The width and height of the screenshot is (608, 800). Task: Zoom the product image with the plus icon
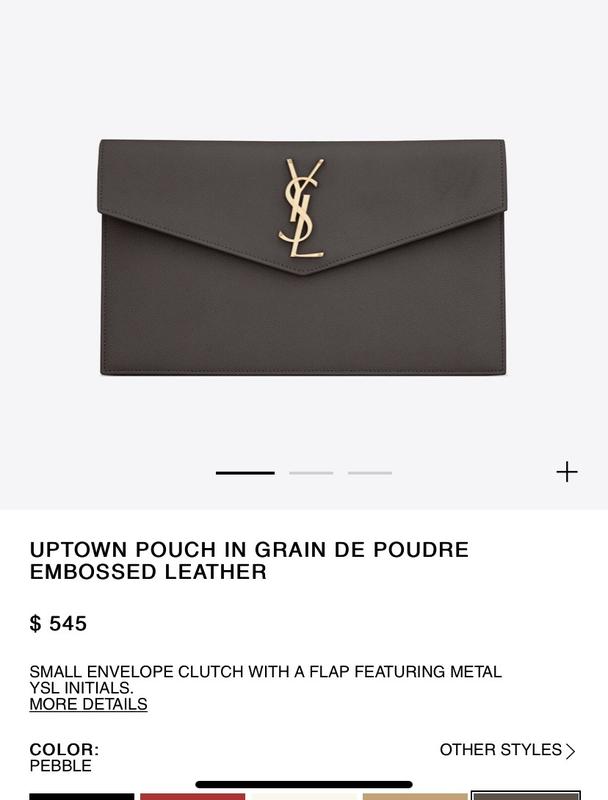tap(567, 472)
